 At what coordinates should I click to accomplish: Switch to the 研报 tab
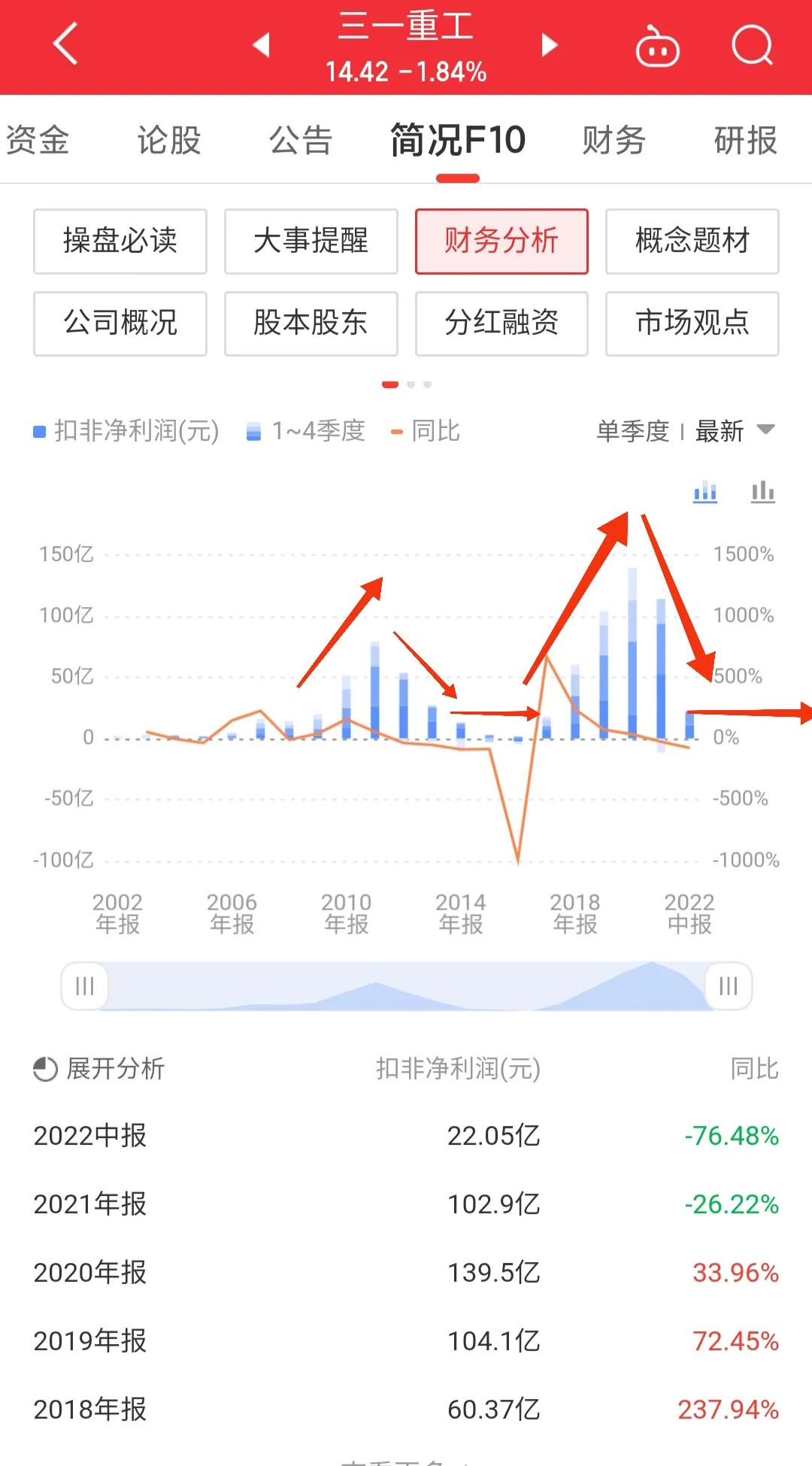pos(745,140)
